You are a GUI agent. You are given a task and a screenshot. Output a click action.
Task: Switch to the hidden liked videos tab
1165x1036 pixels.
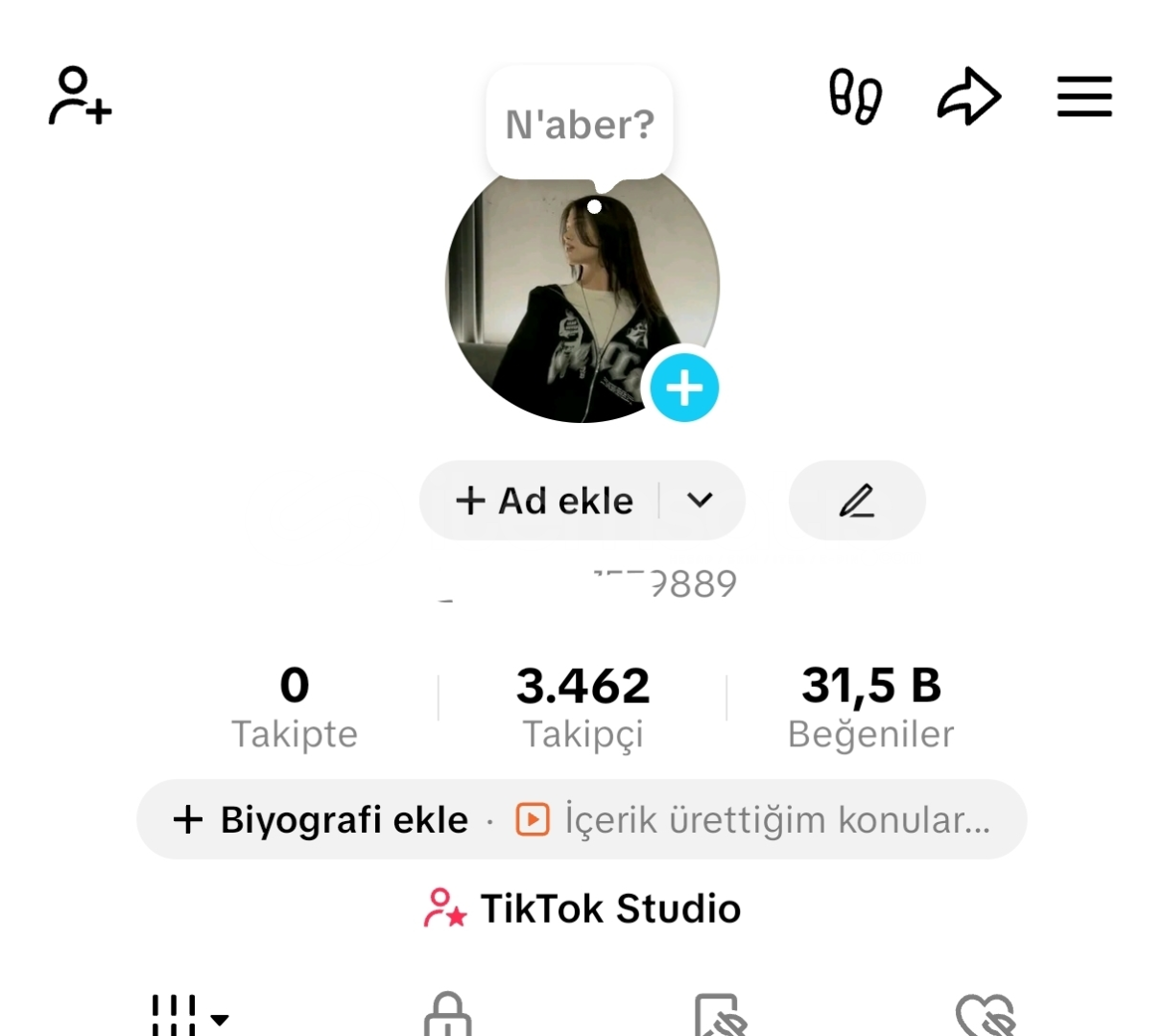[x=986, y=1017]
